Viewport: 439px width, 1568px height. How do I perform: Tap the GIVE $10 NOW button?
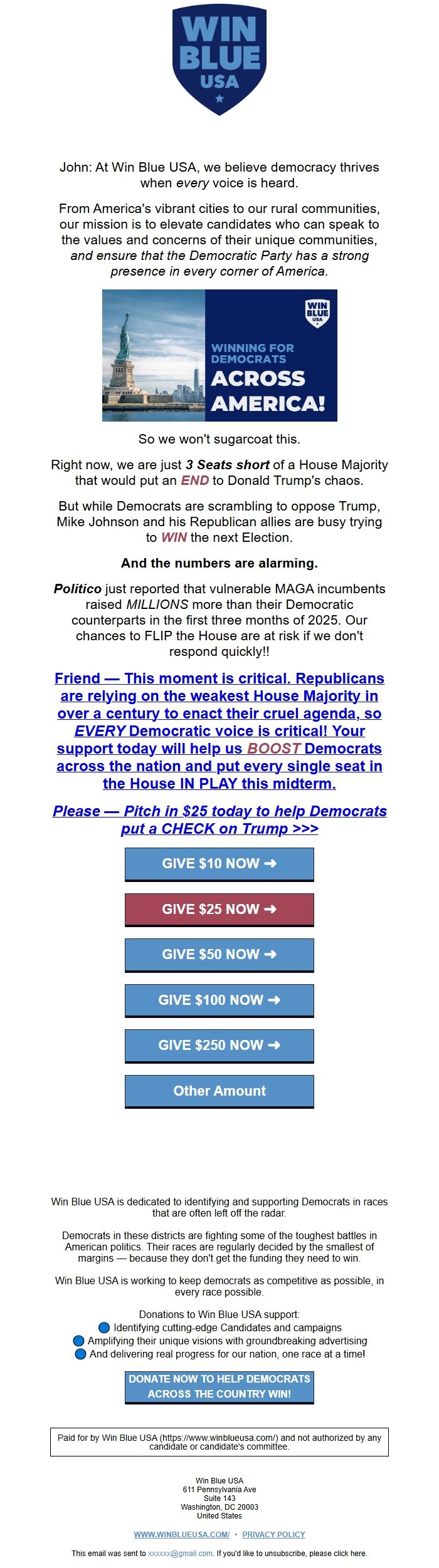pyautogui.click(x=219, y=863)
